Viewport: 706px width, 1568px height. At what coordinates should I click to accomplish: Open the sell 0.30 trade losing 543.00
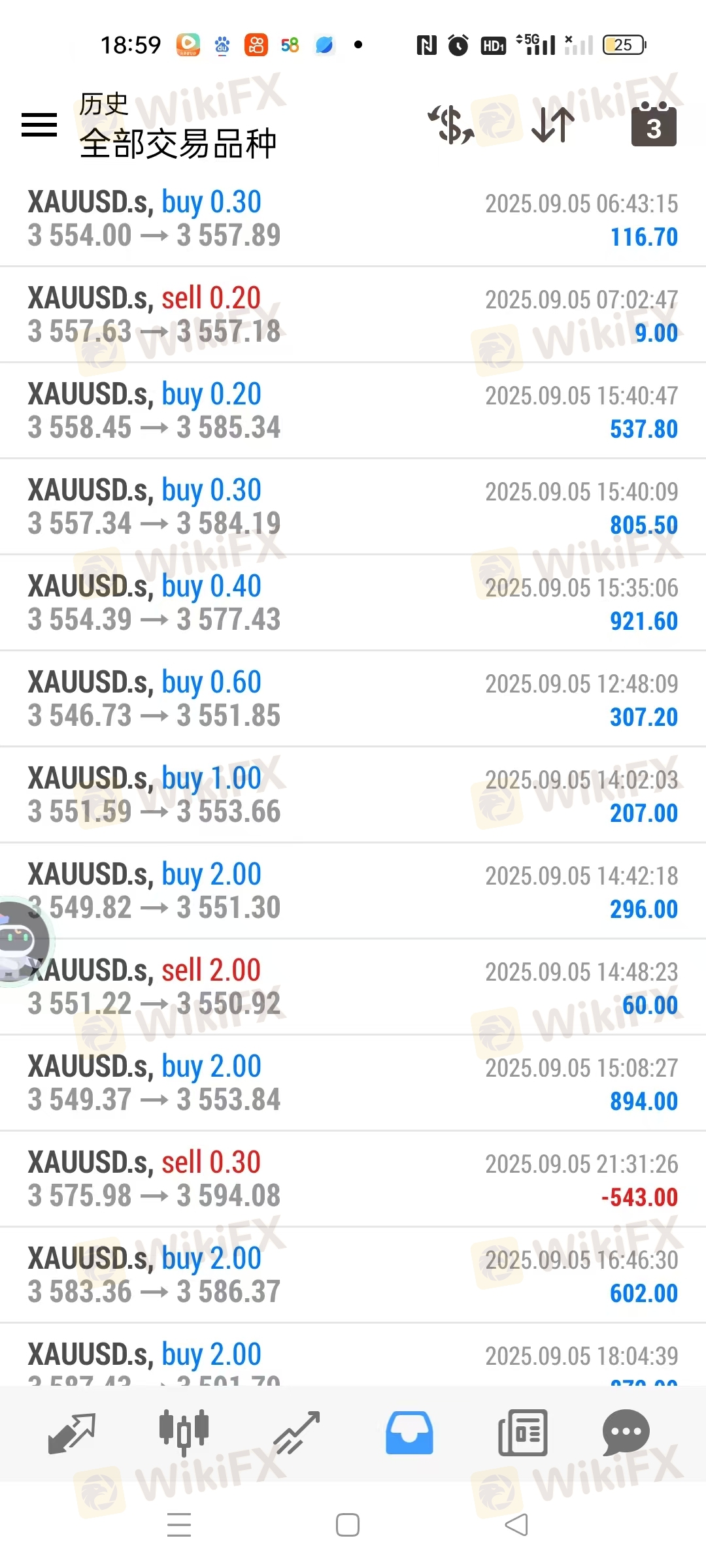pos(353,1179)
